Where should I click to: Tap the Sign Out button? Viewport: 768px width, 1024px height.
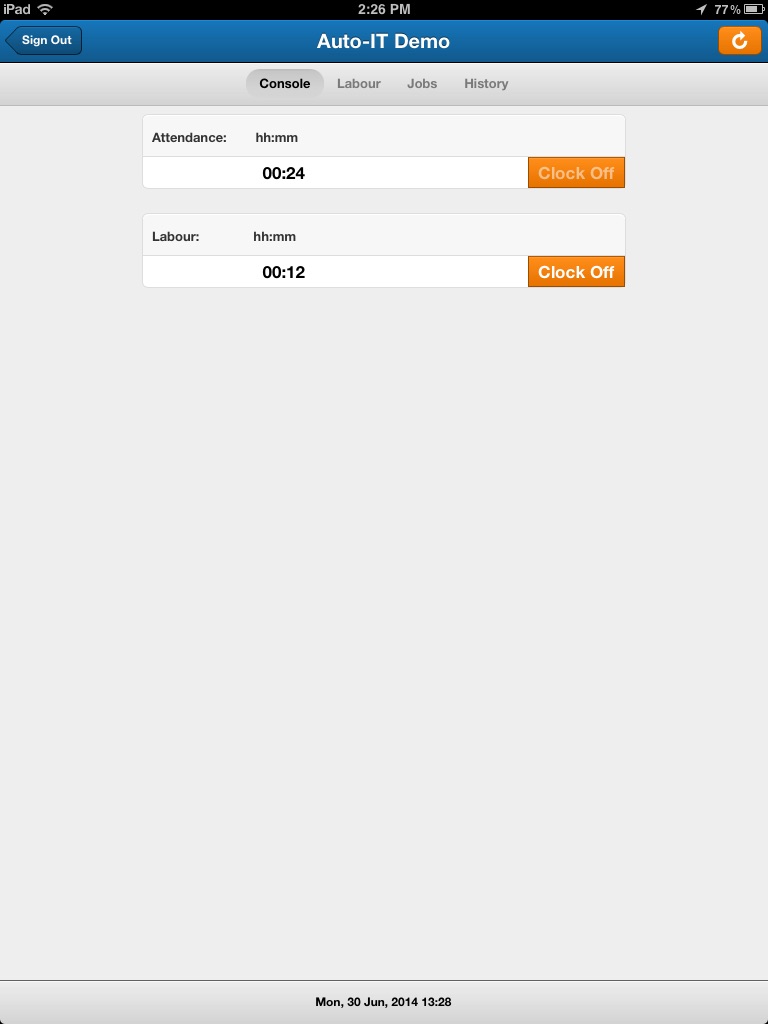pyautogui.click(x=44, y=40)
